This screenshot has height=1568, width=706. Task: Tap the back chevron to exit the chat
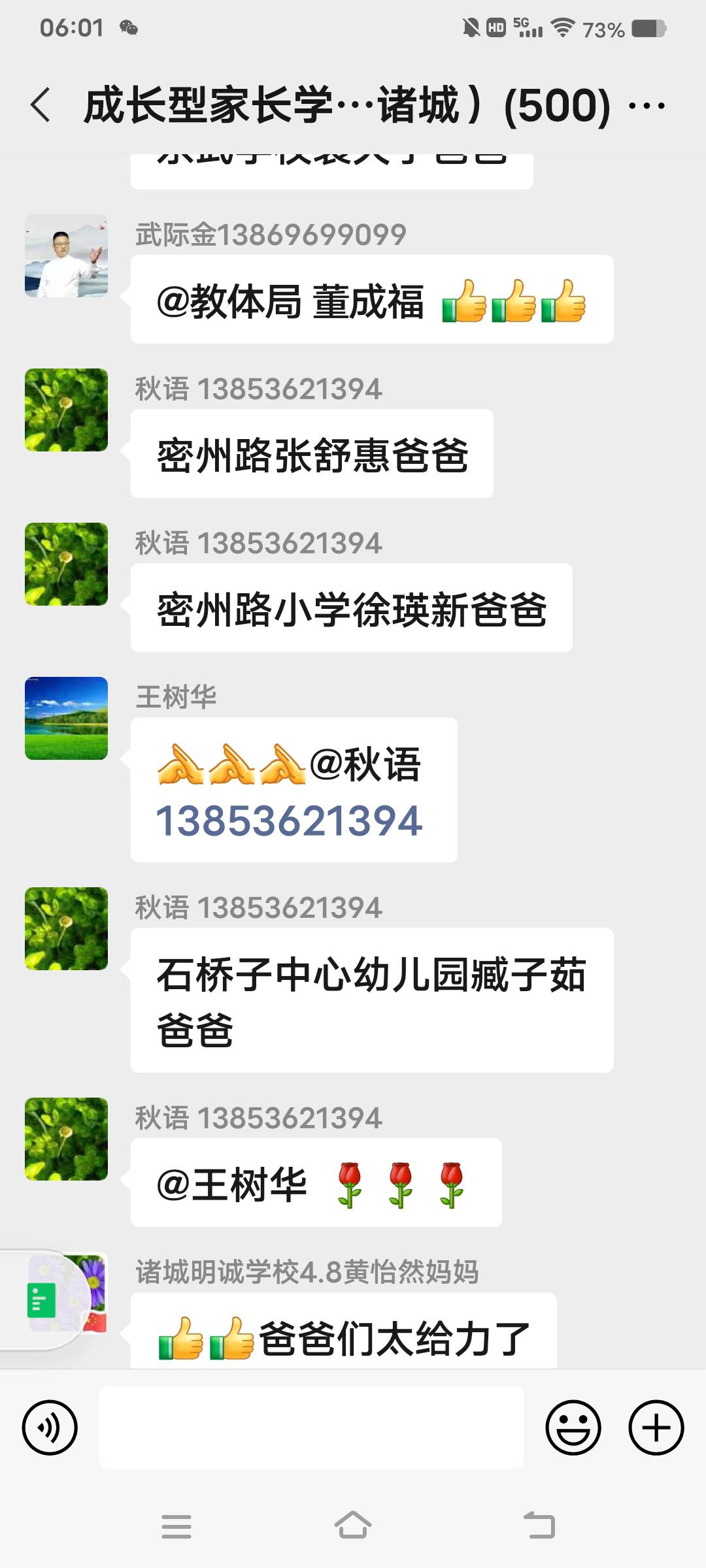pos(41,105)
